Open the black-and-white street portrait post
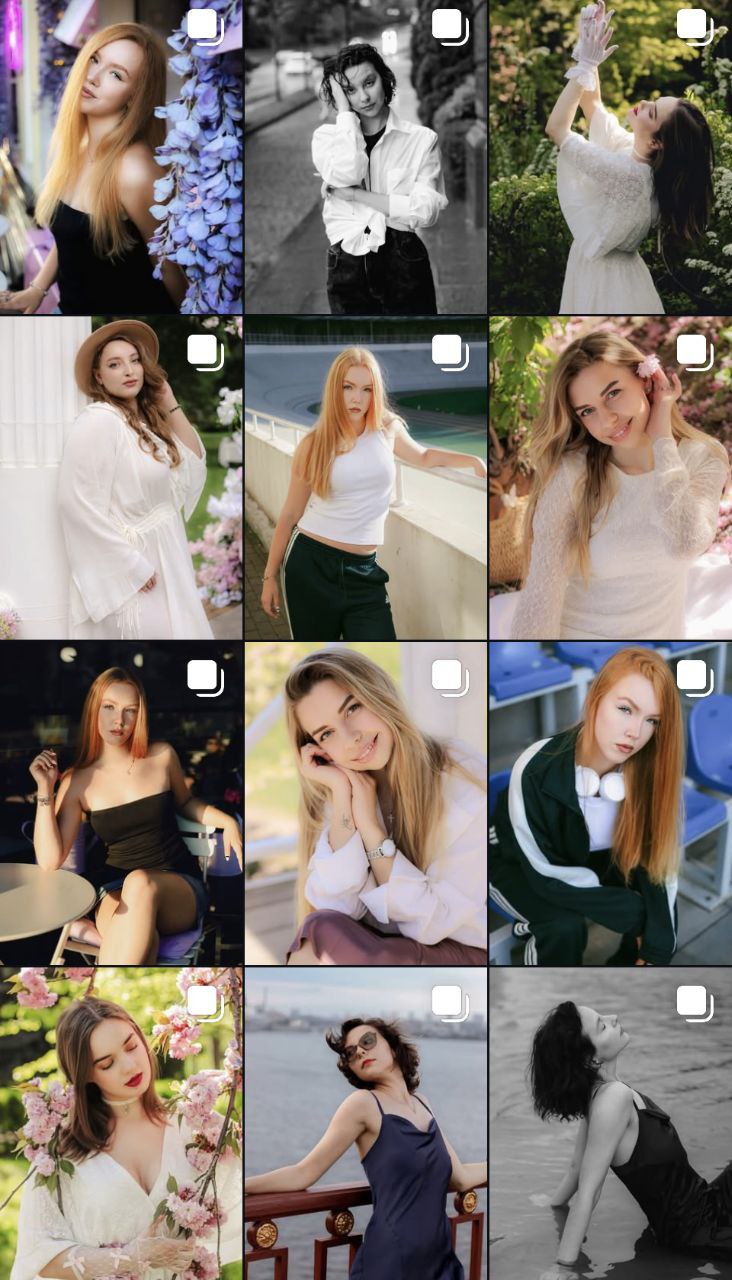The image size is (732, 1280). (366, 156)
